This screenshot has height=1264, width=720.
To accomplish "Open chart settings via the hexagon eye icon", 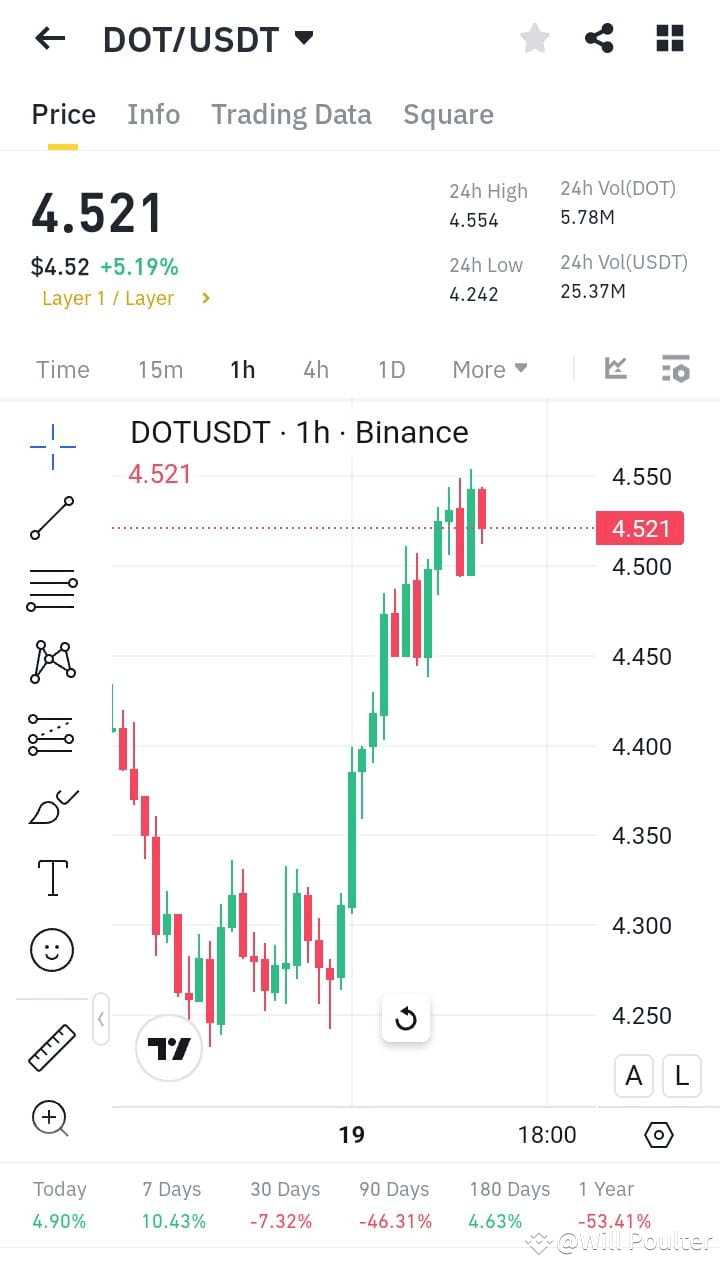I will [x=658, y=1135].
